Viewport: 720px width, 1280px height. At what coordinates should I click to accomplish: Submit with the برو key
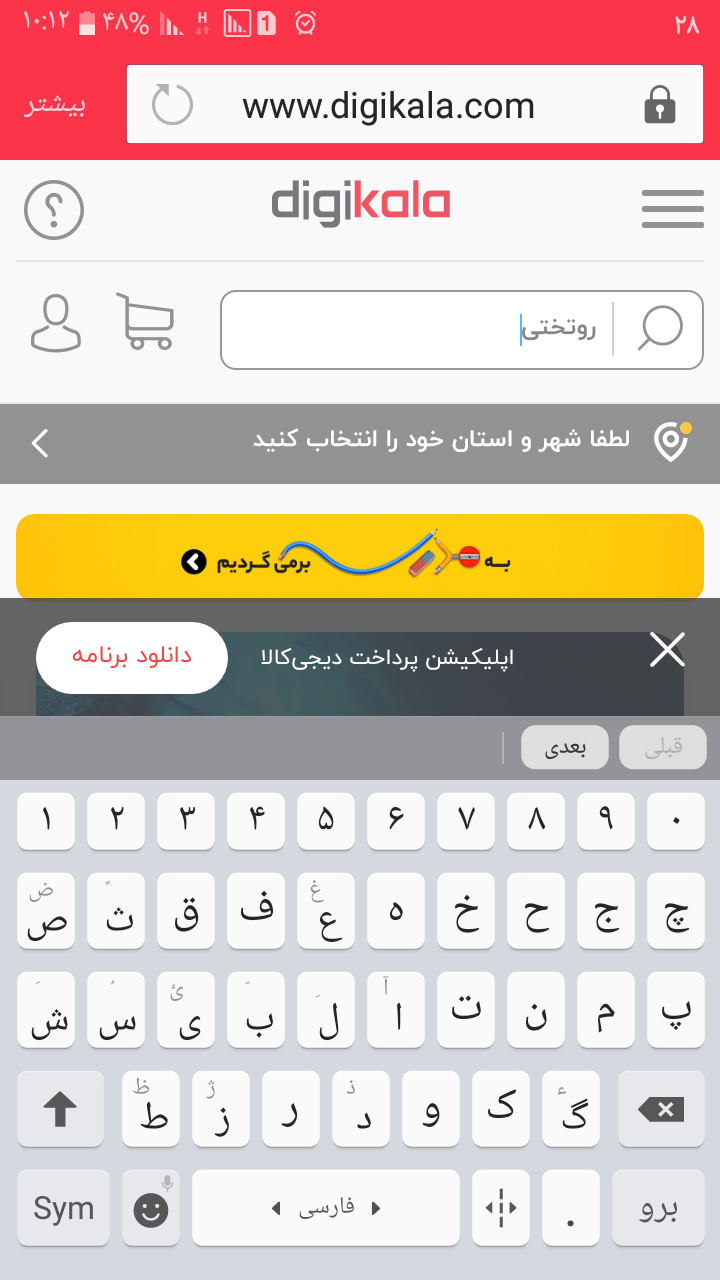click(x=659, y=1208)
